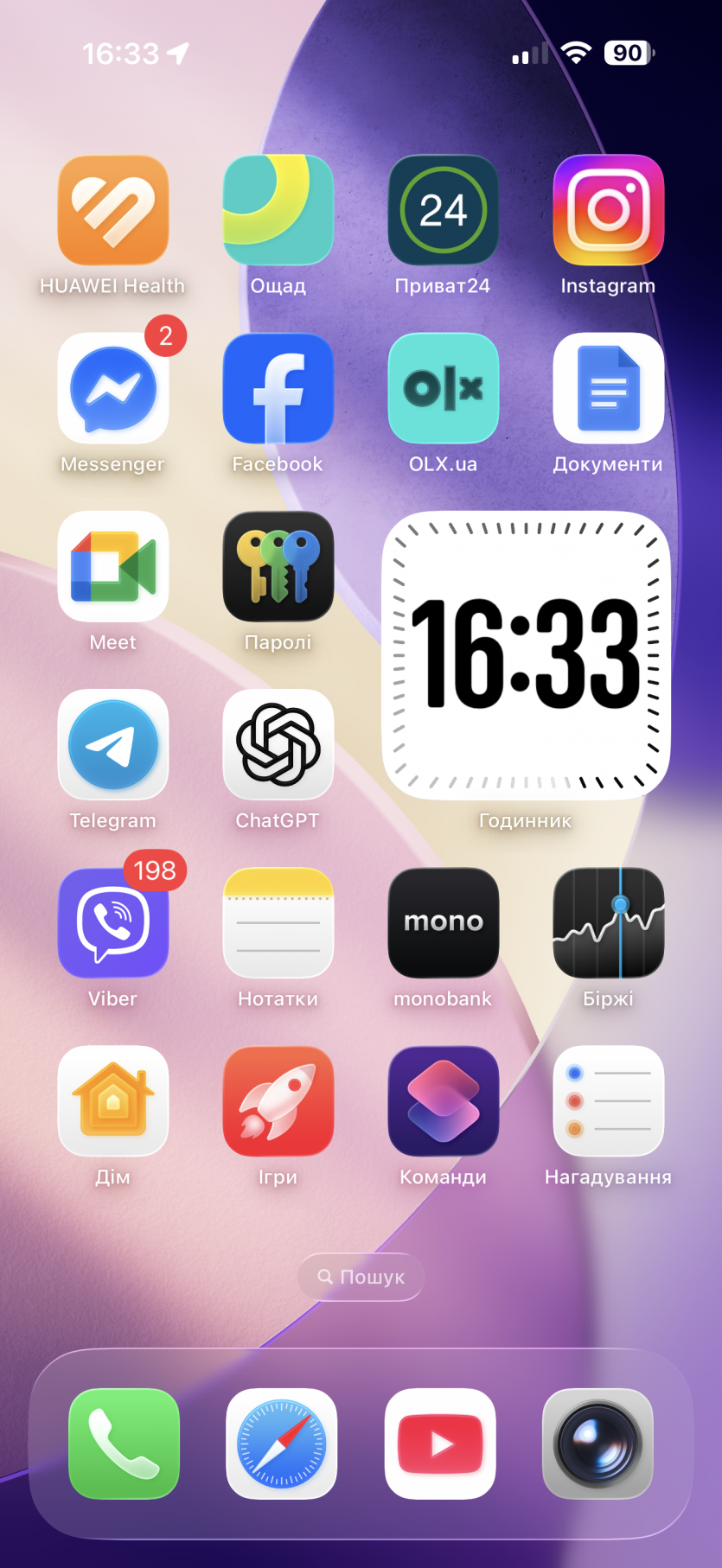Open Telegram

pos(112,744)
